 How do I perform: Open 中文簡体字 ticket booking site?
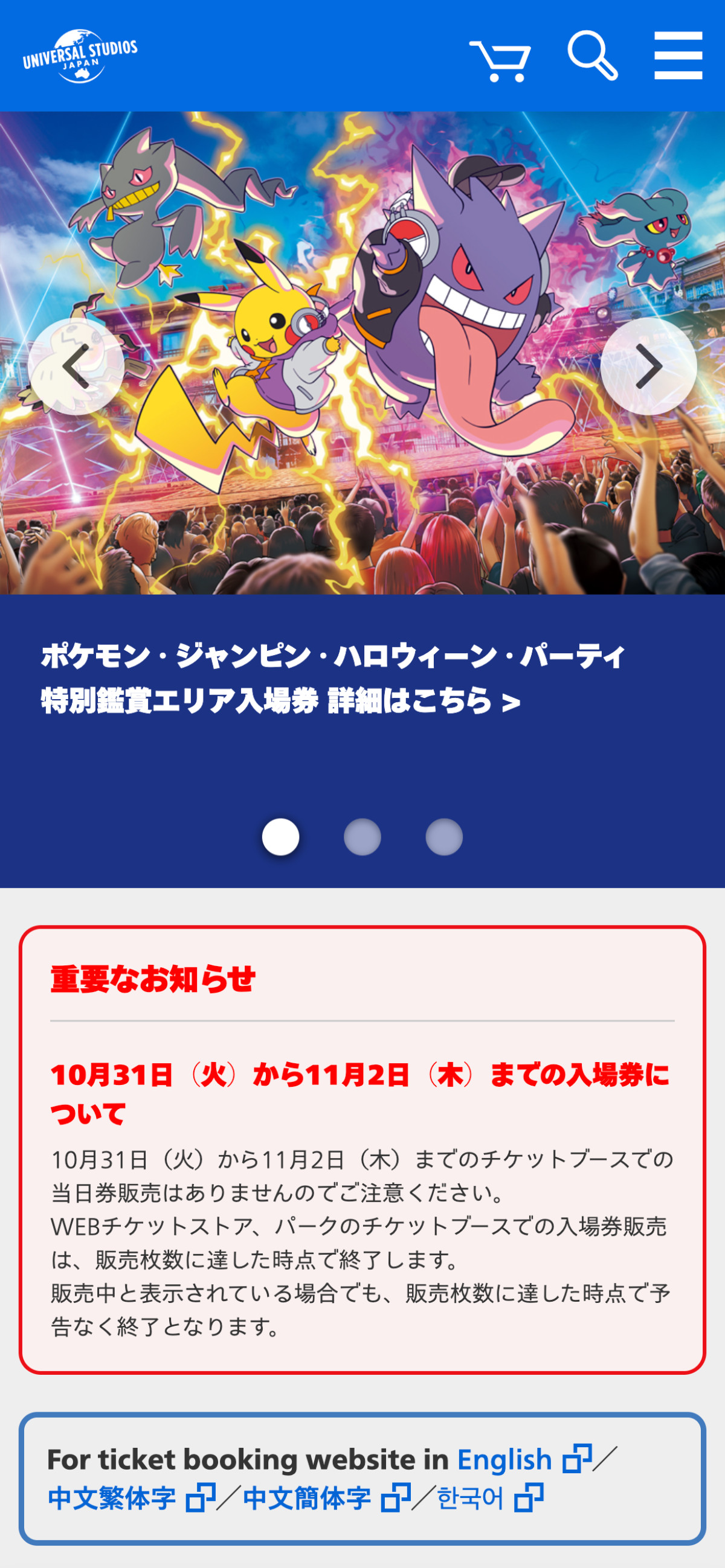[x=325, y=1498]
